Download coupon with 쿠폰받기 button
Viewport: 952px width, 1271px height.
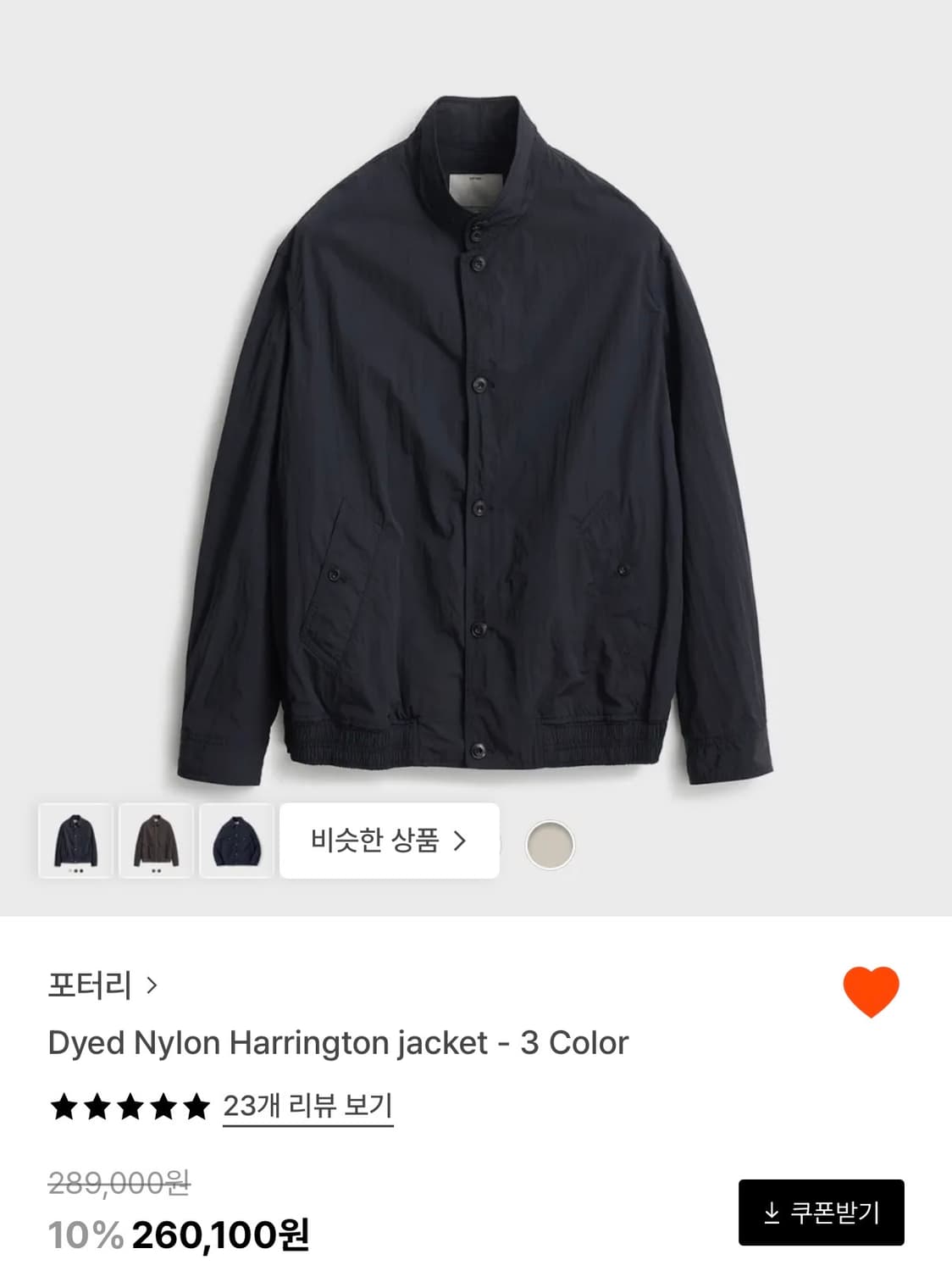coord(821,1213)
